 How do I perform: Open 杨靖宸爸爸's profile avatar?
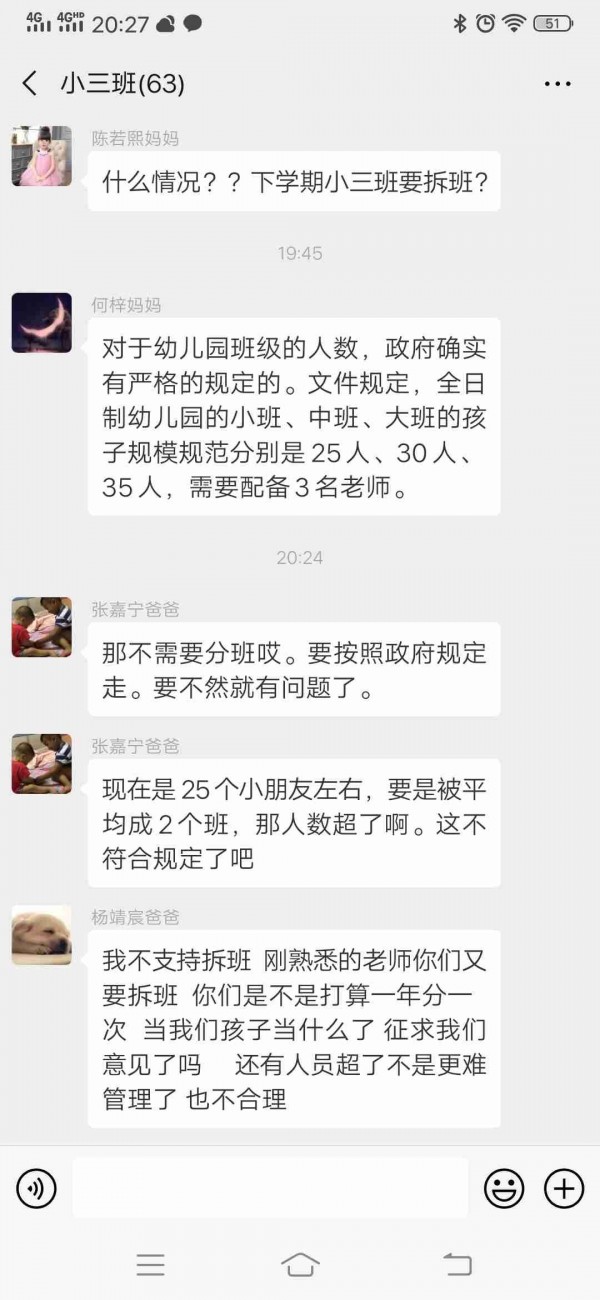(41, 935)
